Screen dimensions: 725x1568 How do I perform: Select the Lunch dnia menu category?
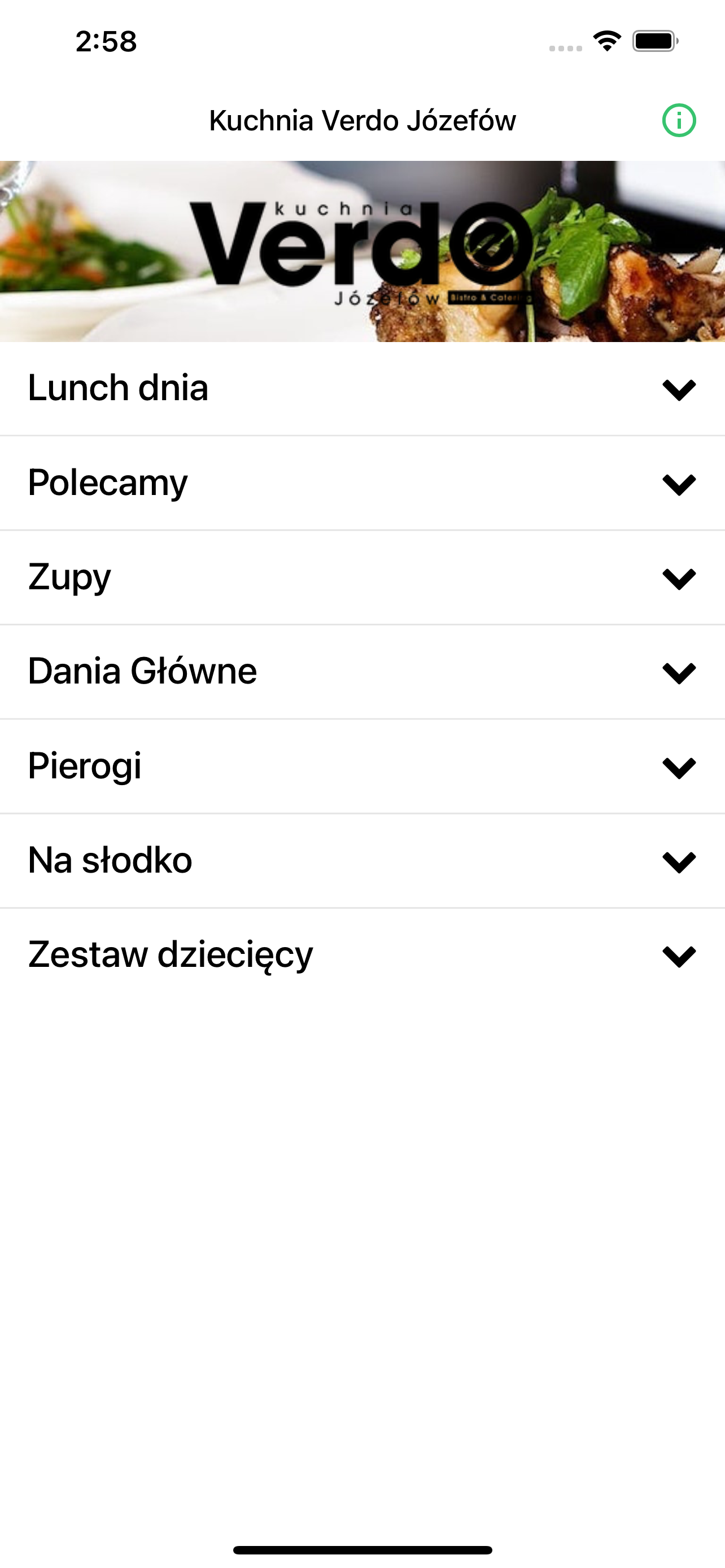click(x=118, y=388)
